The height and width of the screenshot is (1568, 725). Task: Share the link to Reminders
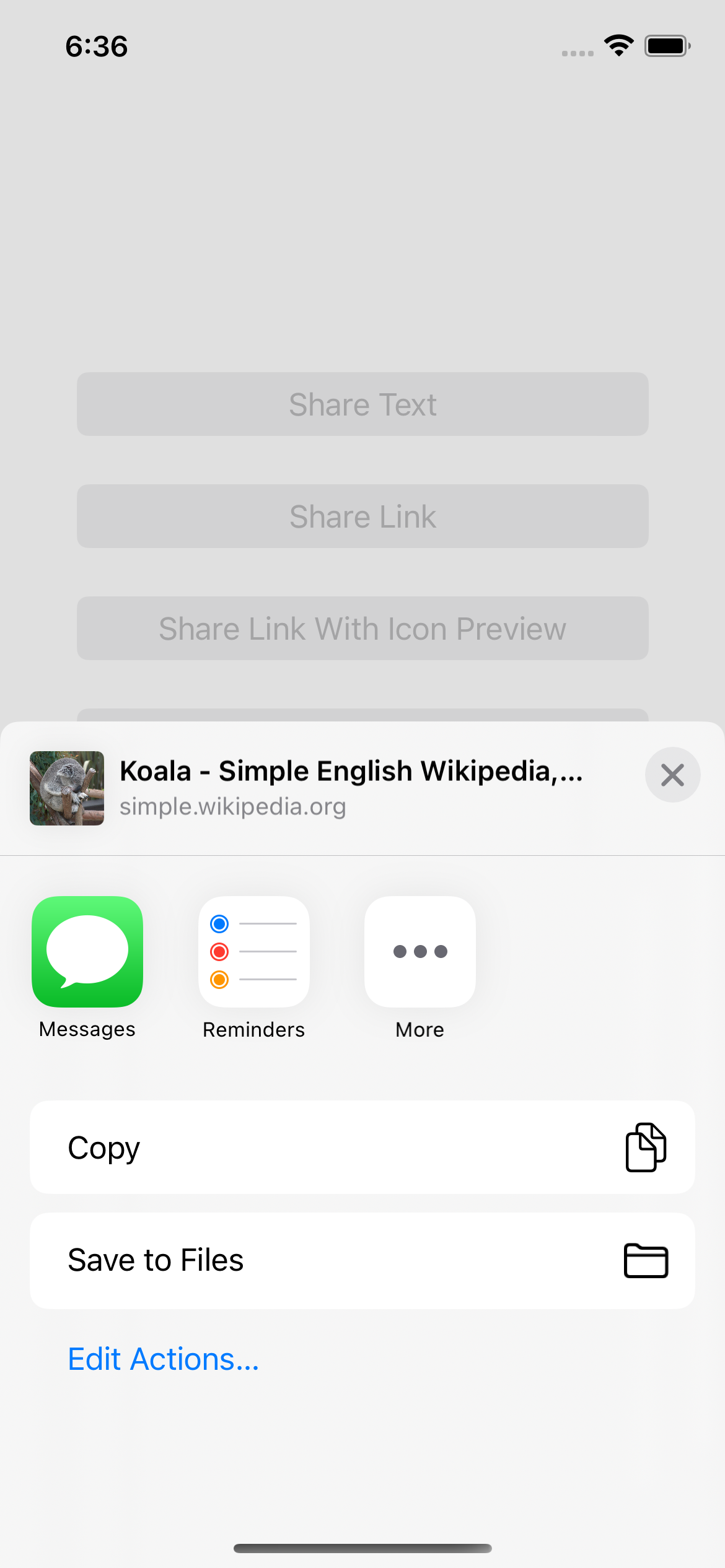[x=253, y=952]
